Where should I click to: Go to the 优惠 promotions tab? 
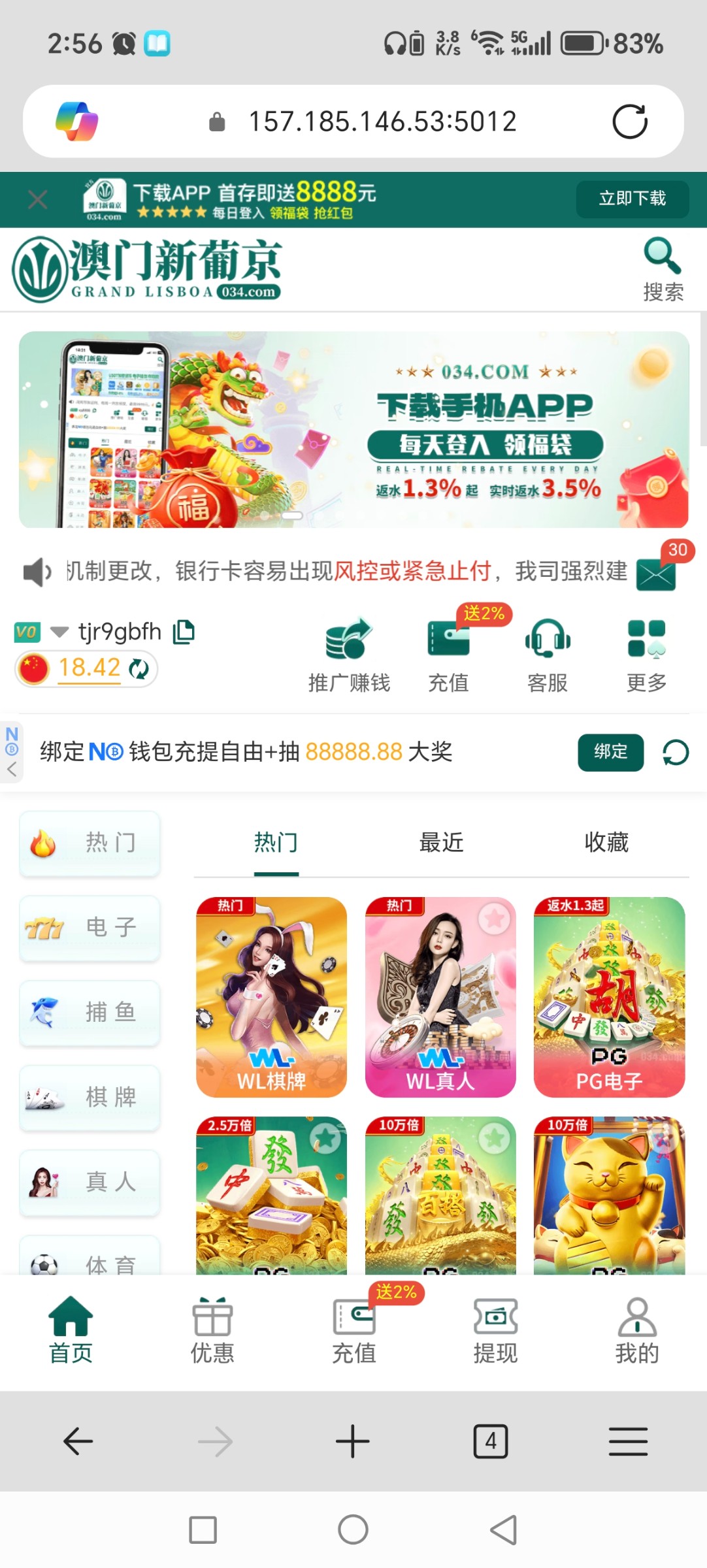(212, 1330)
